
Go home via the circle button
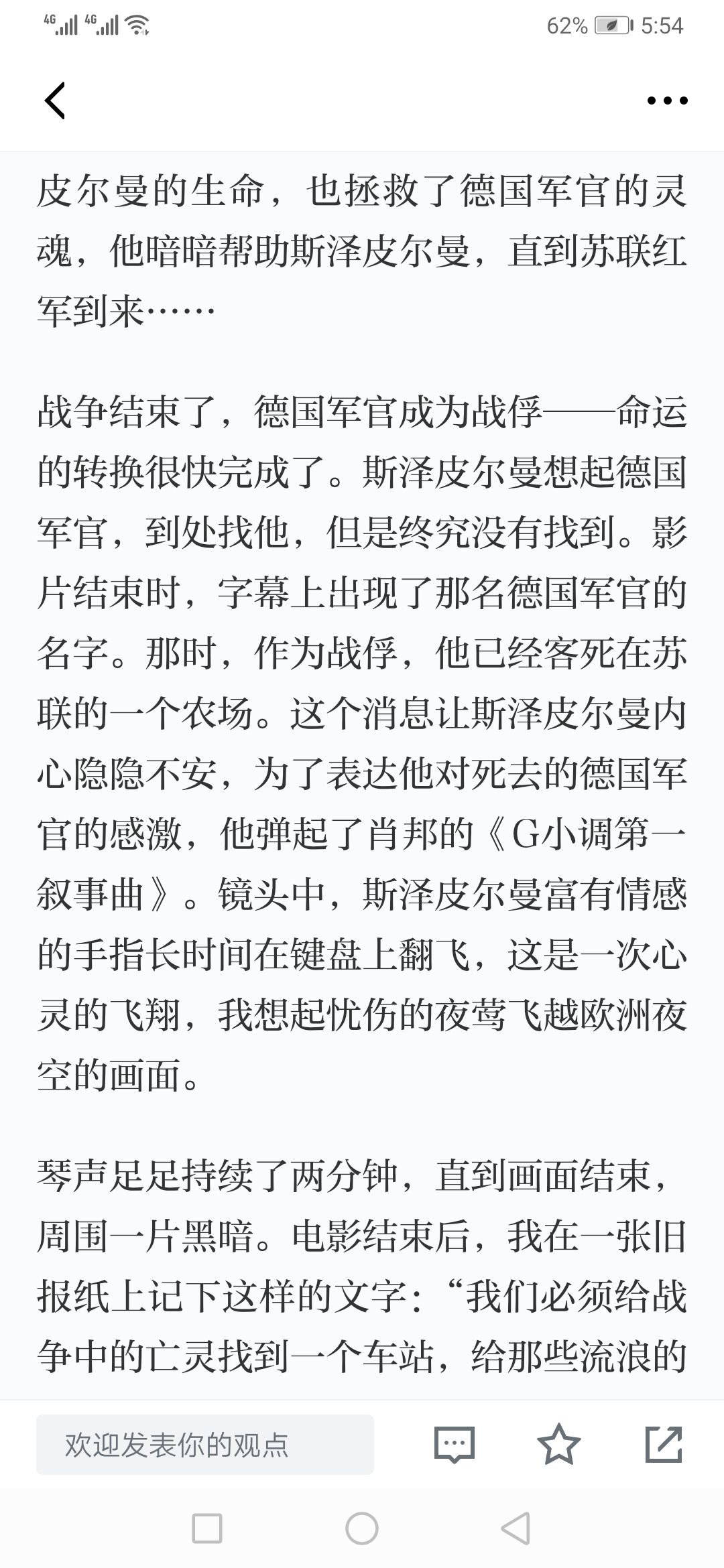362,1529
